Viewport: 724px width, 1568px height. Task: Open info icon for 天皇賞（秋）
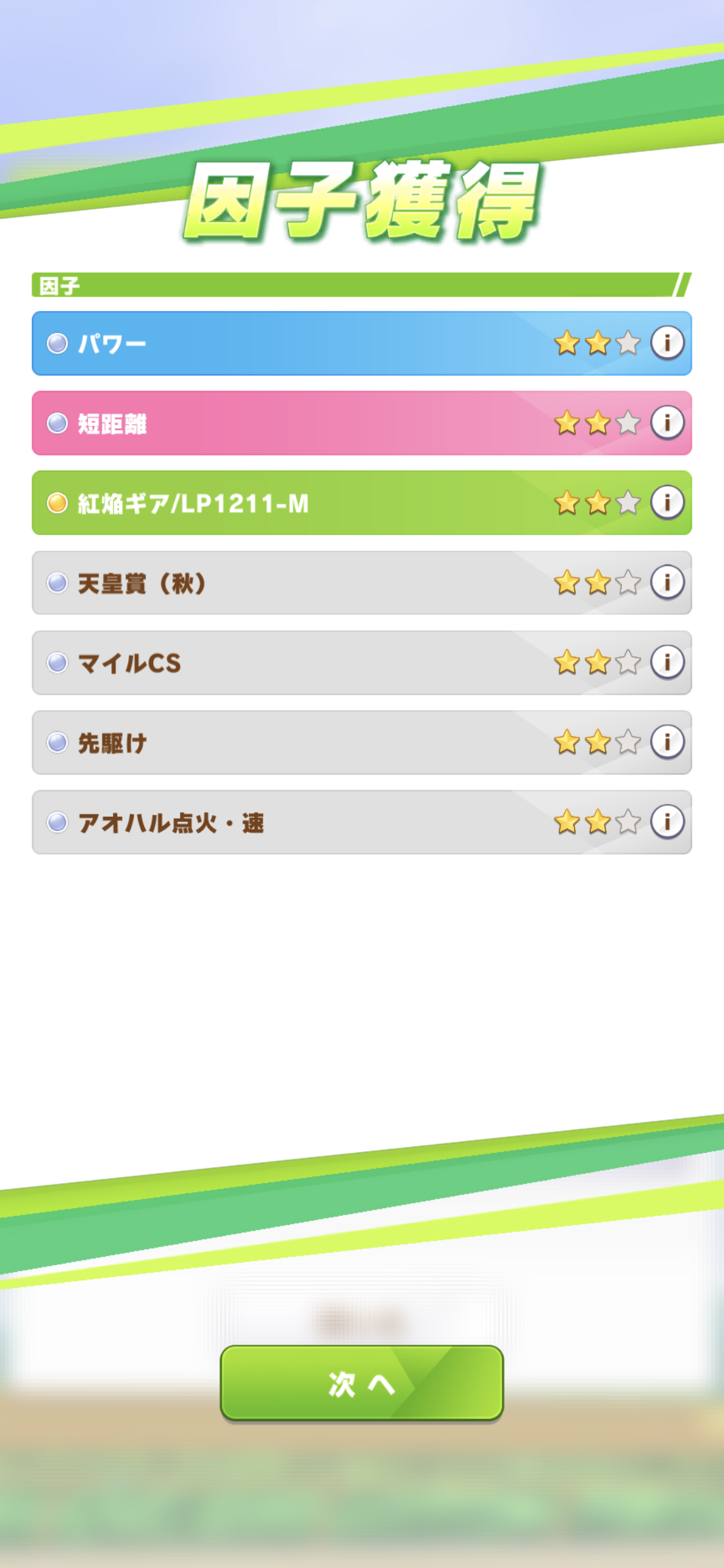[667, 582]
